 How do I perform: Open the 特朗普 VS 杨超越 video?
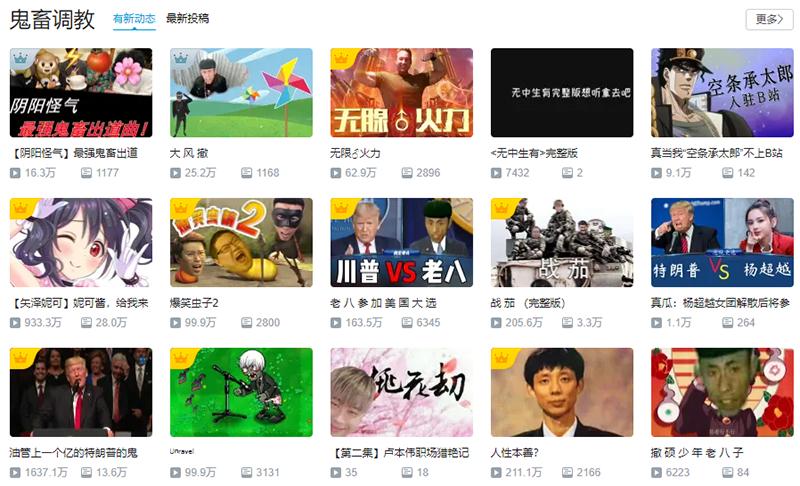pyautogui.click(x=722, y=242)
